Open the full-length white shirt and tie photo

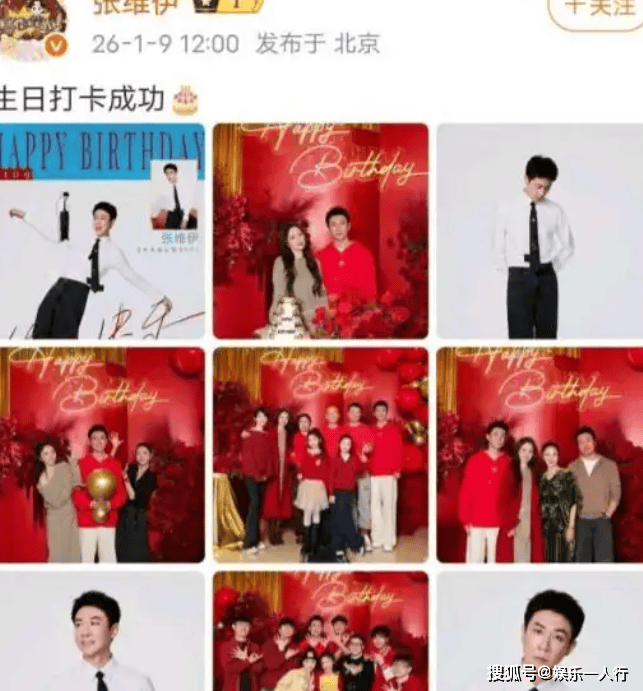pyautogui.click(x=539, y=230)
